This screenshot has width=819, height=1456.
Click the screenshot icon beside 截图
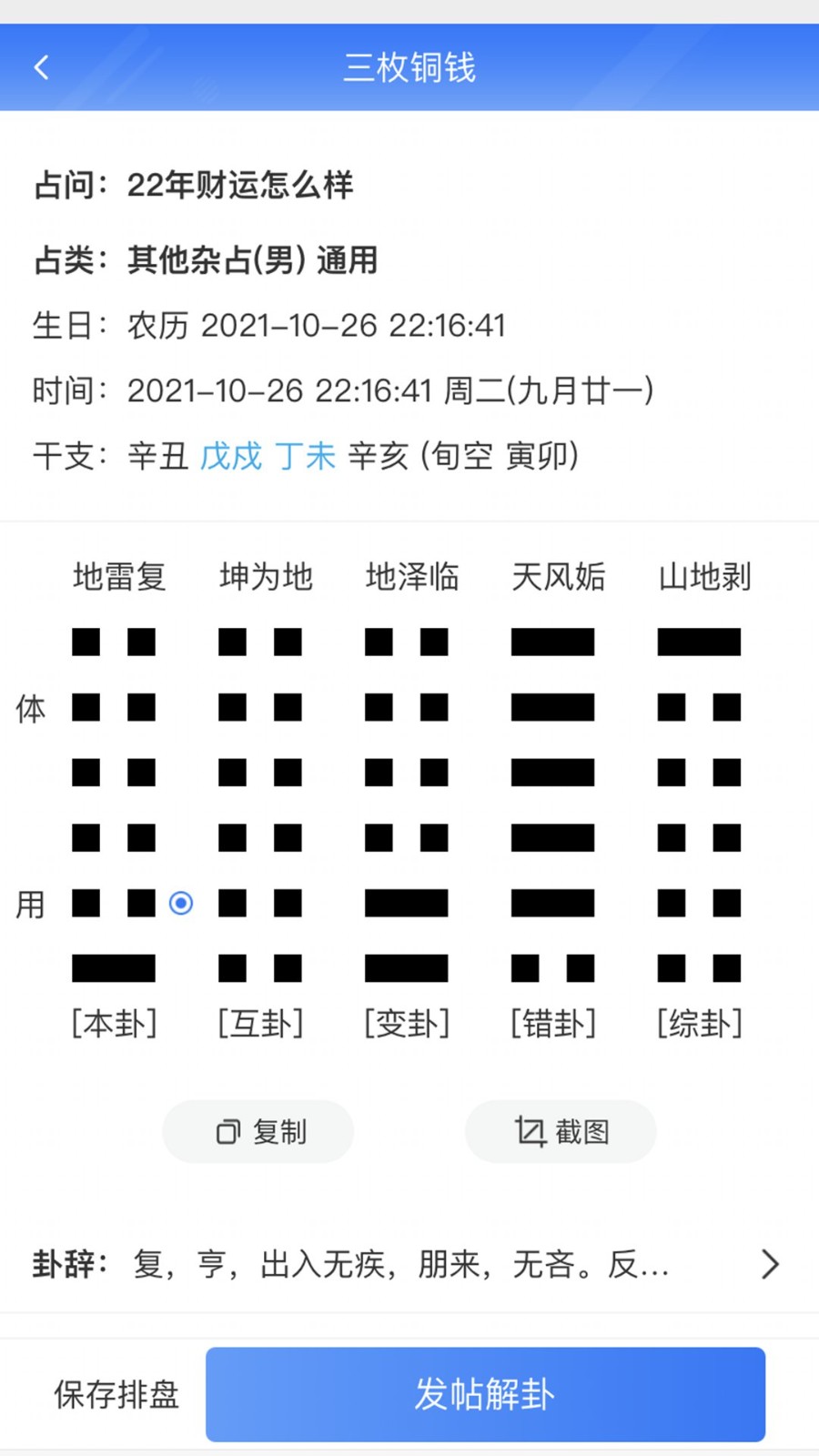(x=528, y=1131)
